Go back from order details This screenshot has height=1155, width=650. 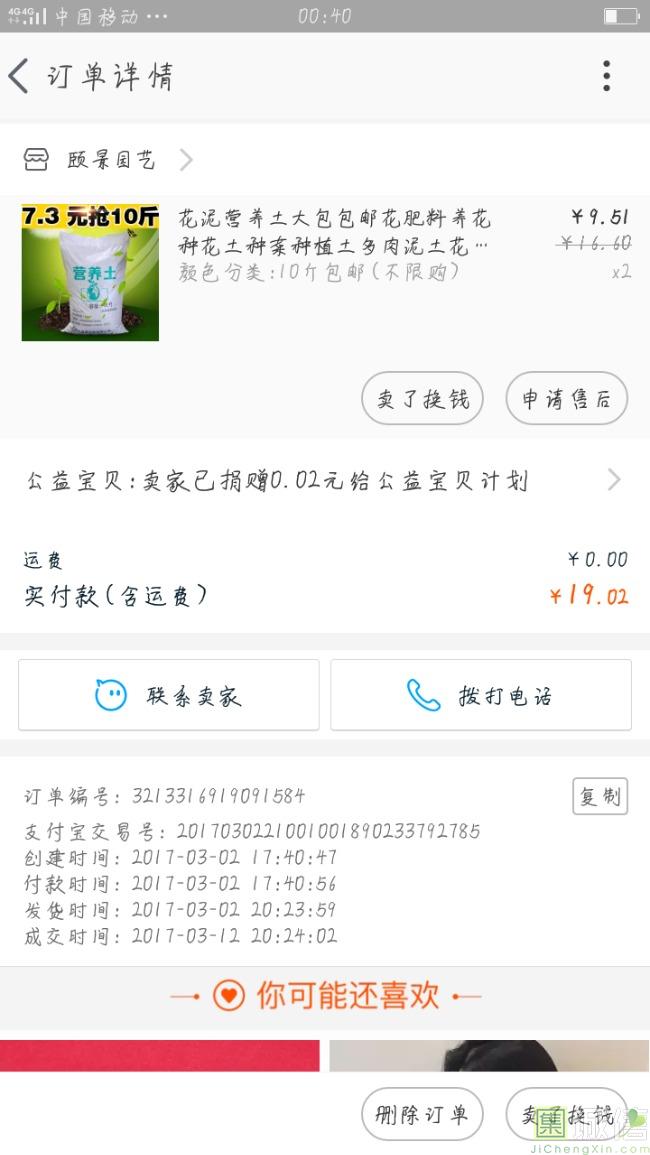(20, 76)
